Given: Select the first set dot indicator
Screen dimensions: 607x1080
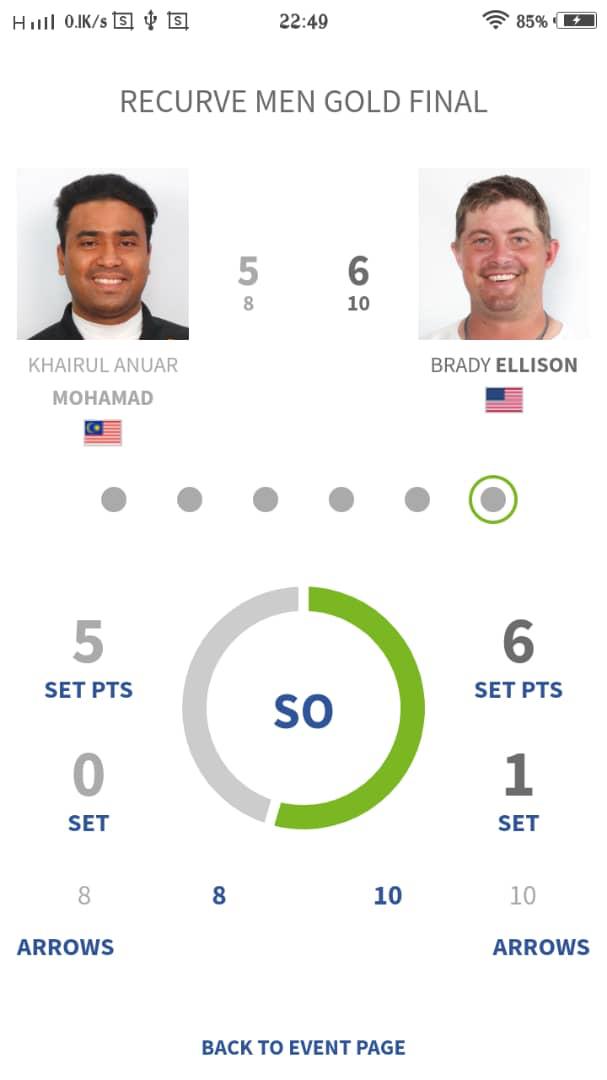Looking at the screenshot, I should tap(114, 499).
